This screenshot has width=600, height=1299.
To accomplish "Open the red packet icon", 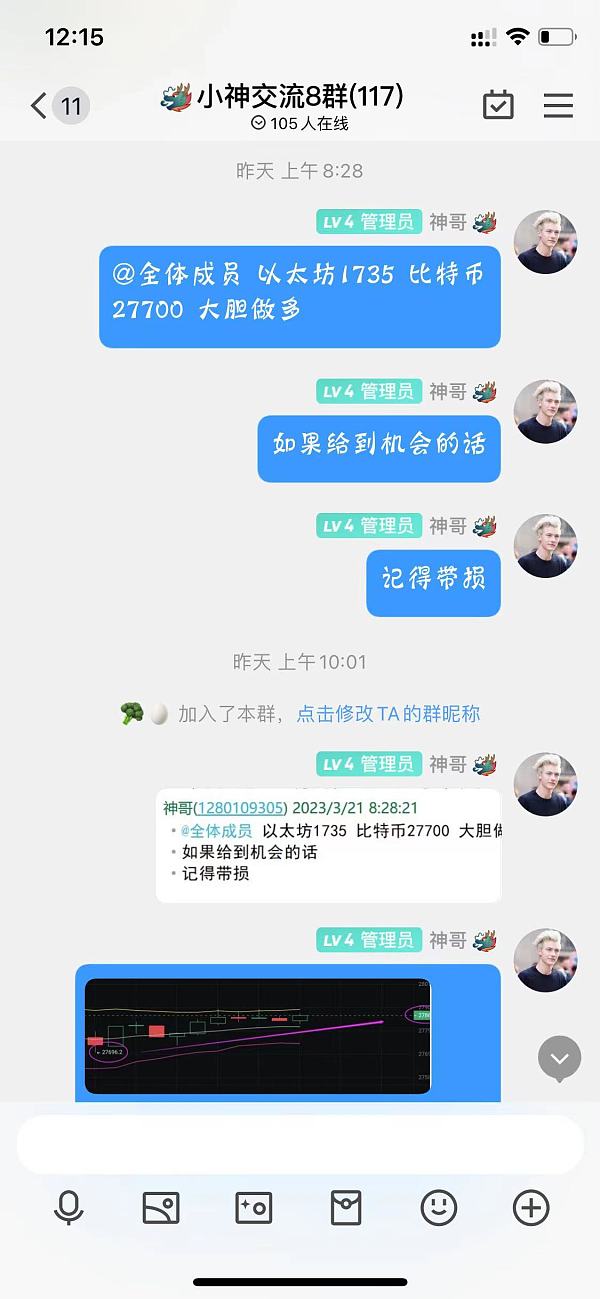I will pyautogui.click(x=346, y=1208).
